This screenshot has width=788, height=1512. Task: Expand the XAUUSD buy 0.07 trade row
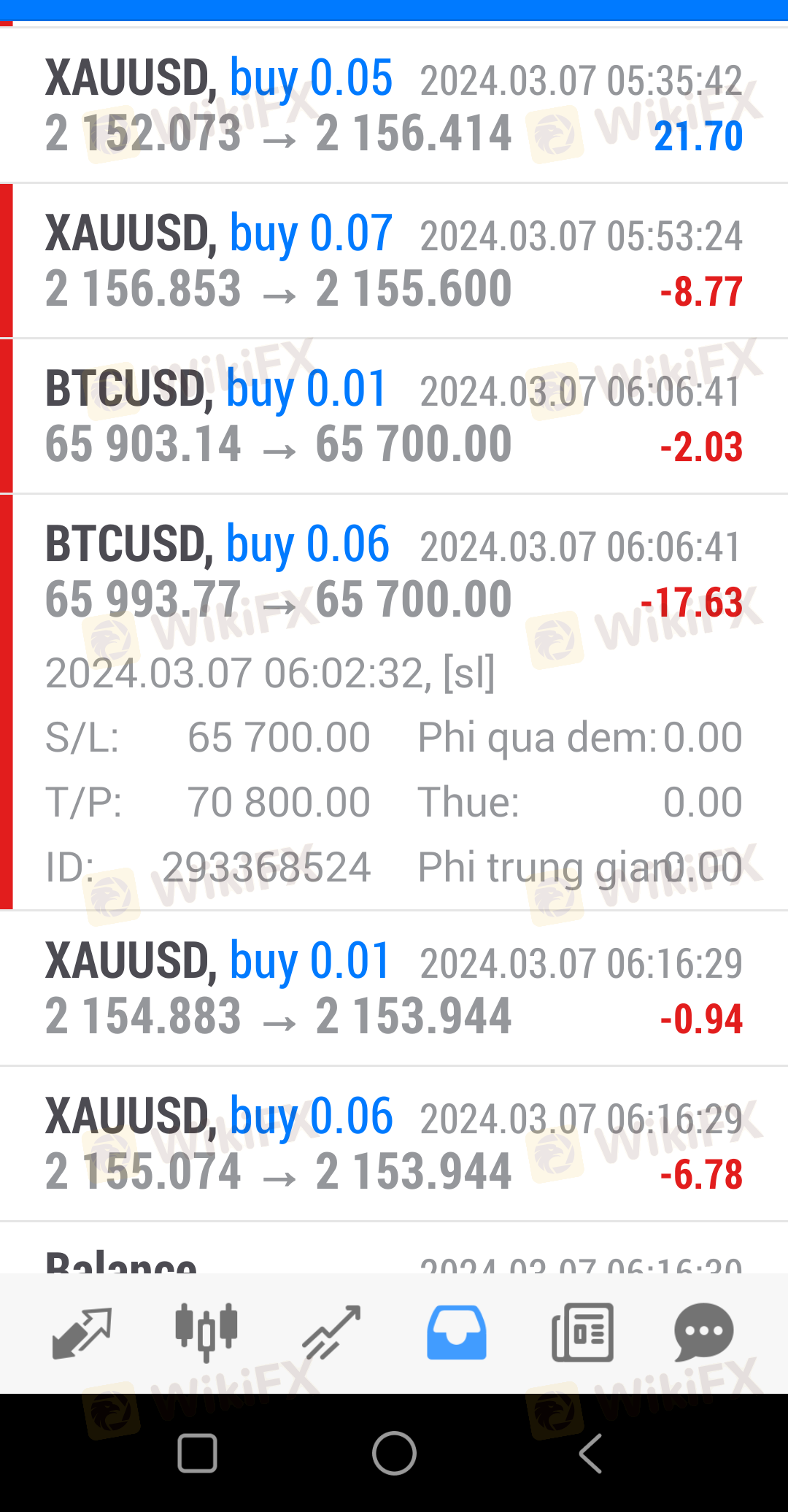tap(394, 261)
